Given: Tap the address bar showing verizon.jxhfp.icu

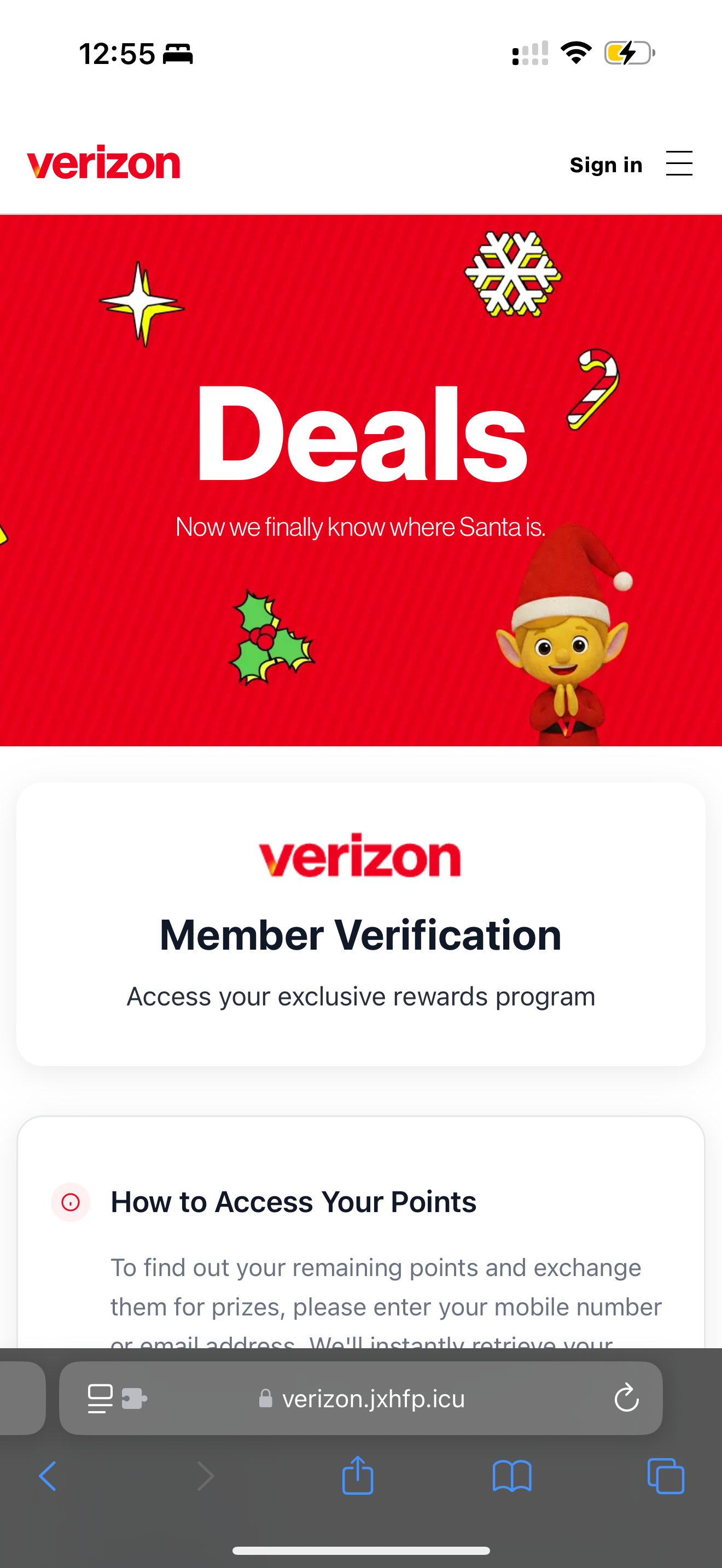Looking at the screenshot, I should click(x=372, y=1399).
